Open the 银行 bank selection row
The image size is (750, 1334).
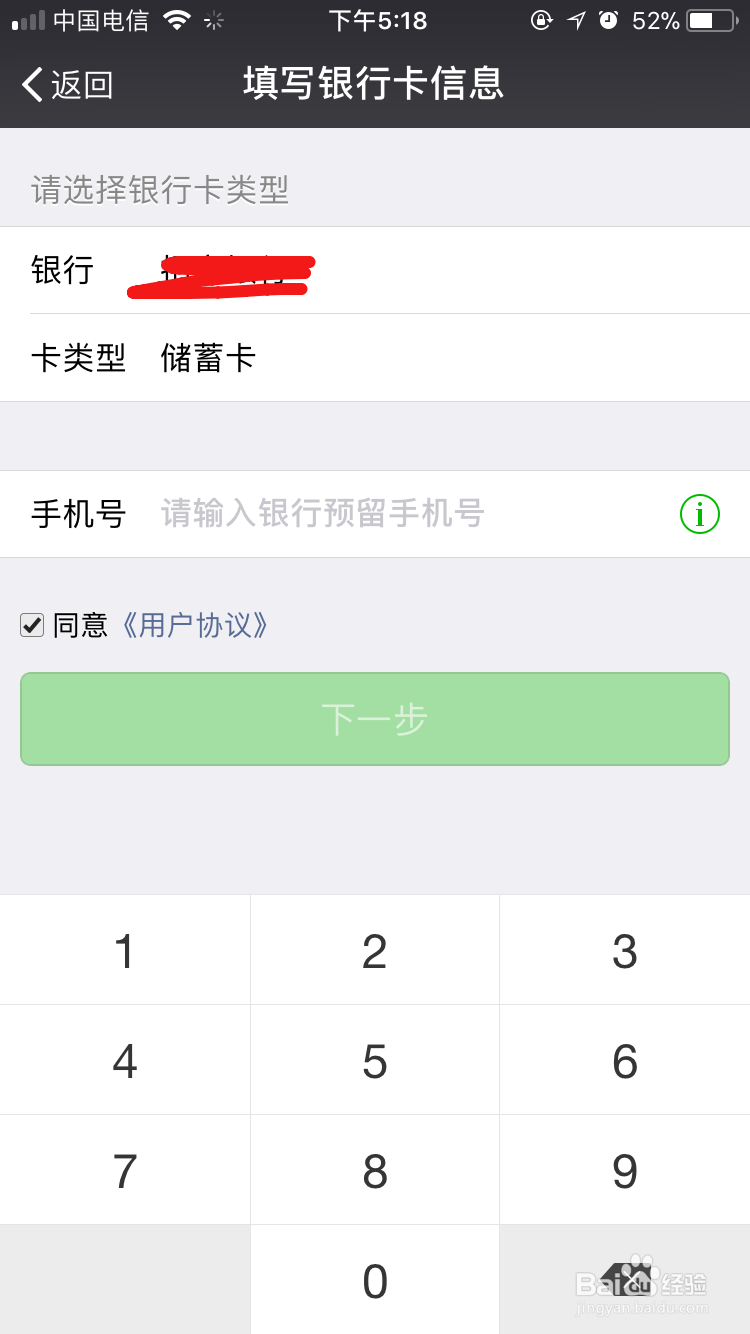point(375,271)
